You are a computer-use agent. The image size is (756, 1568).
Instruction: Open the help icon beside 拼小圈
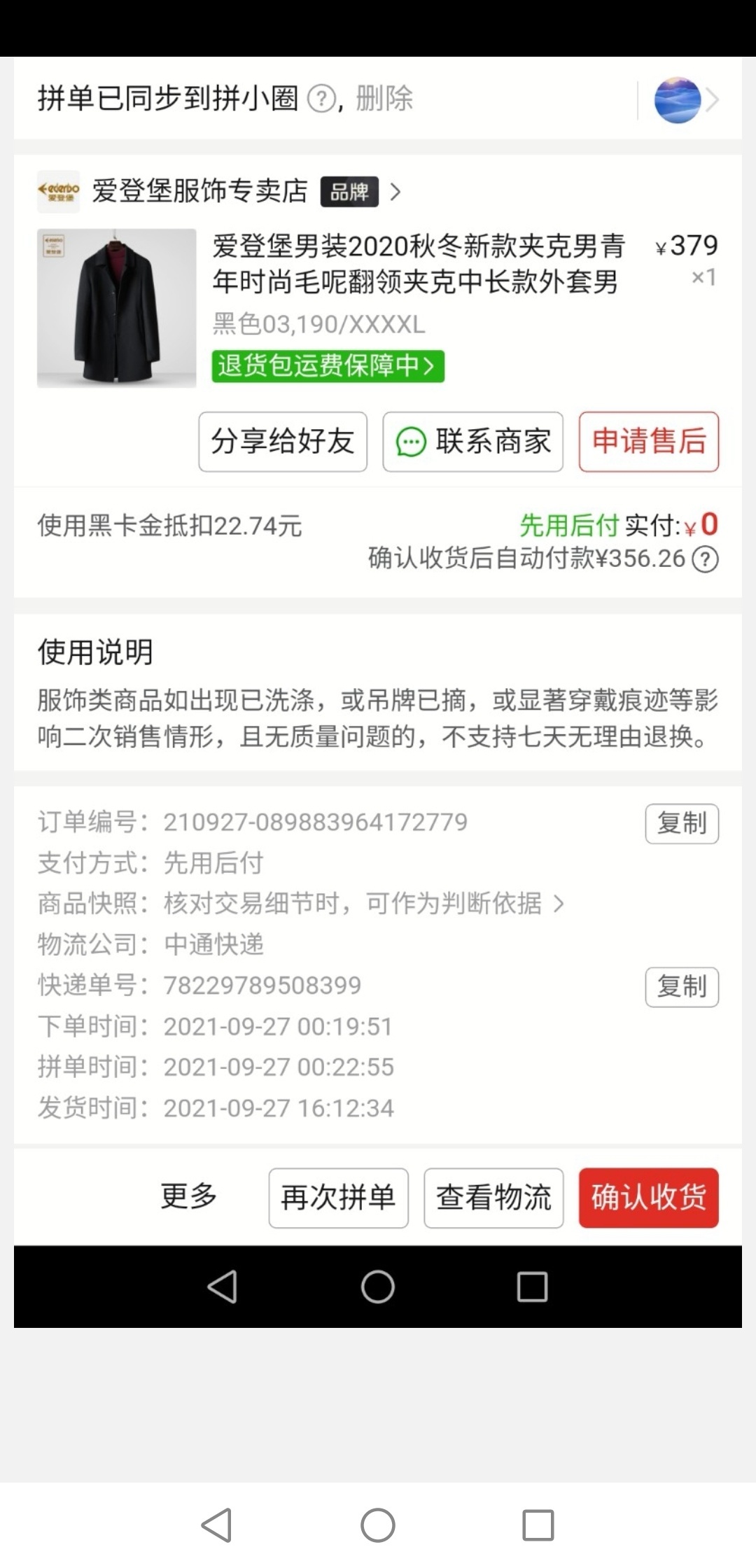tap(322, 99)
